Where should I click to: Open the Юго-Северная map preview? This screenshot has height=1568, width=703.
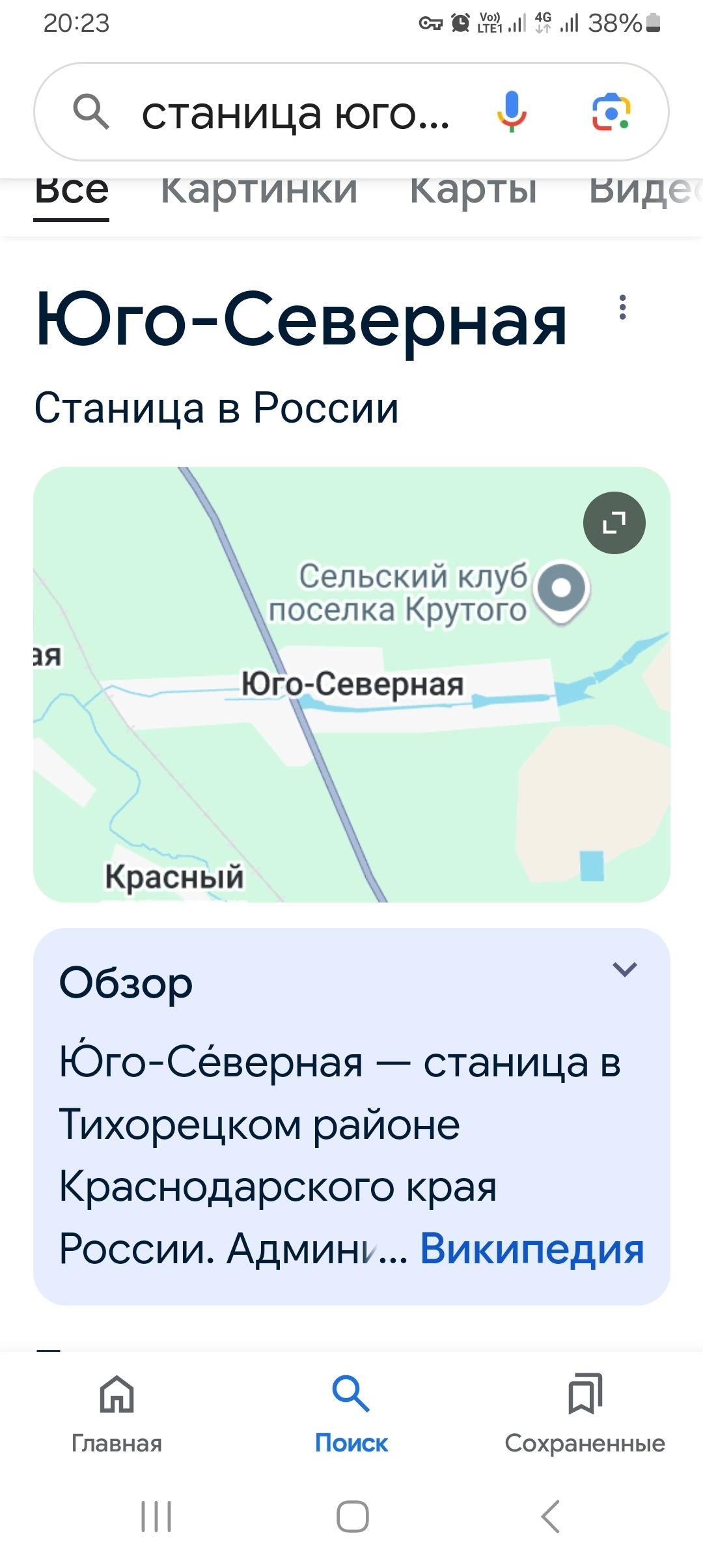[x=351, y=749]
